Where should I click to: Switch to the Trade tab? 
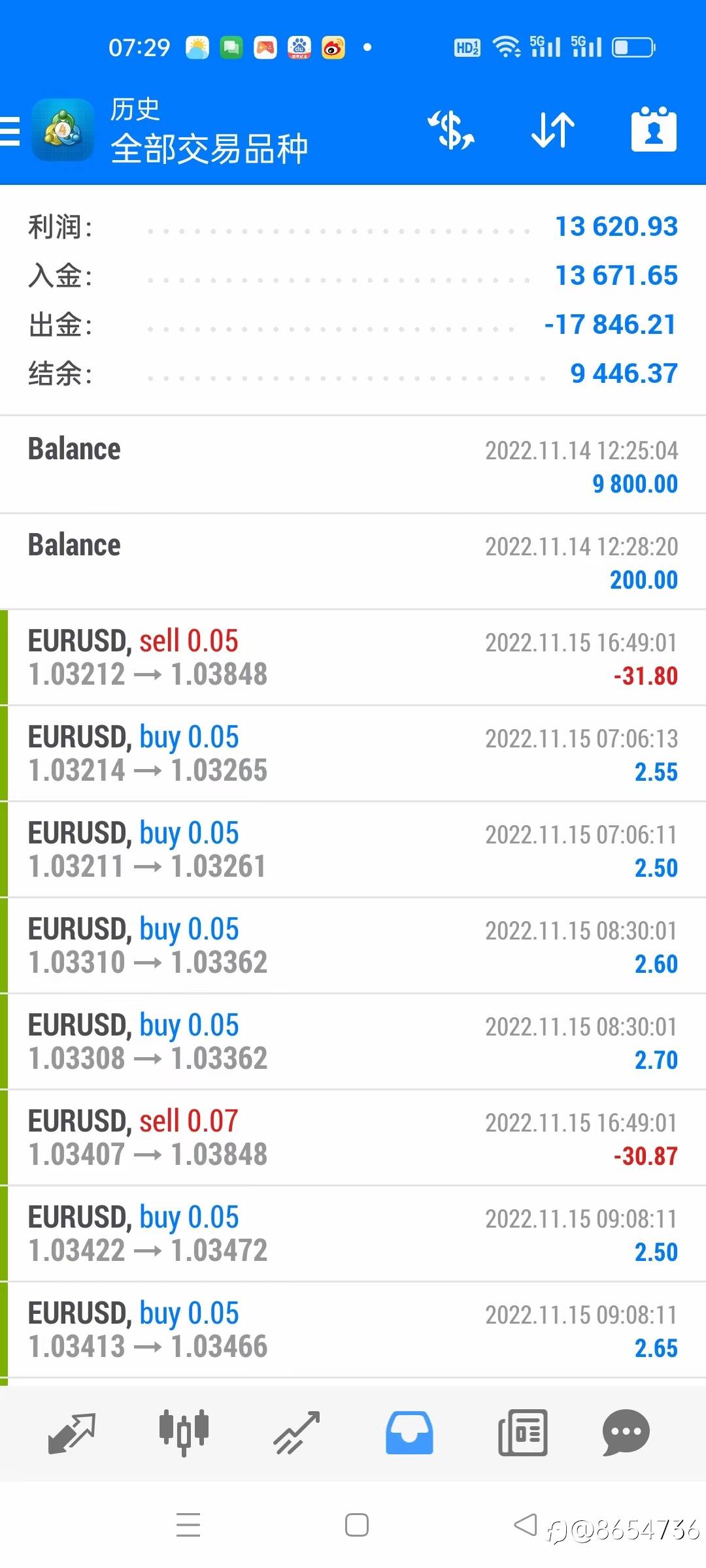tap(296, 1433)
